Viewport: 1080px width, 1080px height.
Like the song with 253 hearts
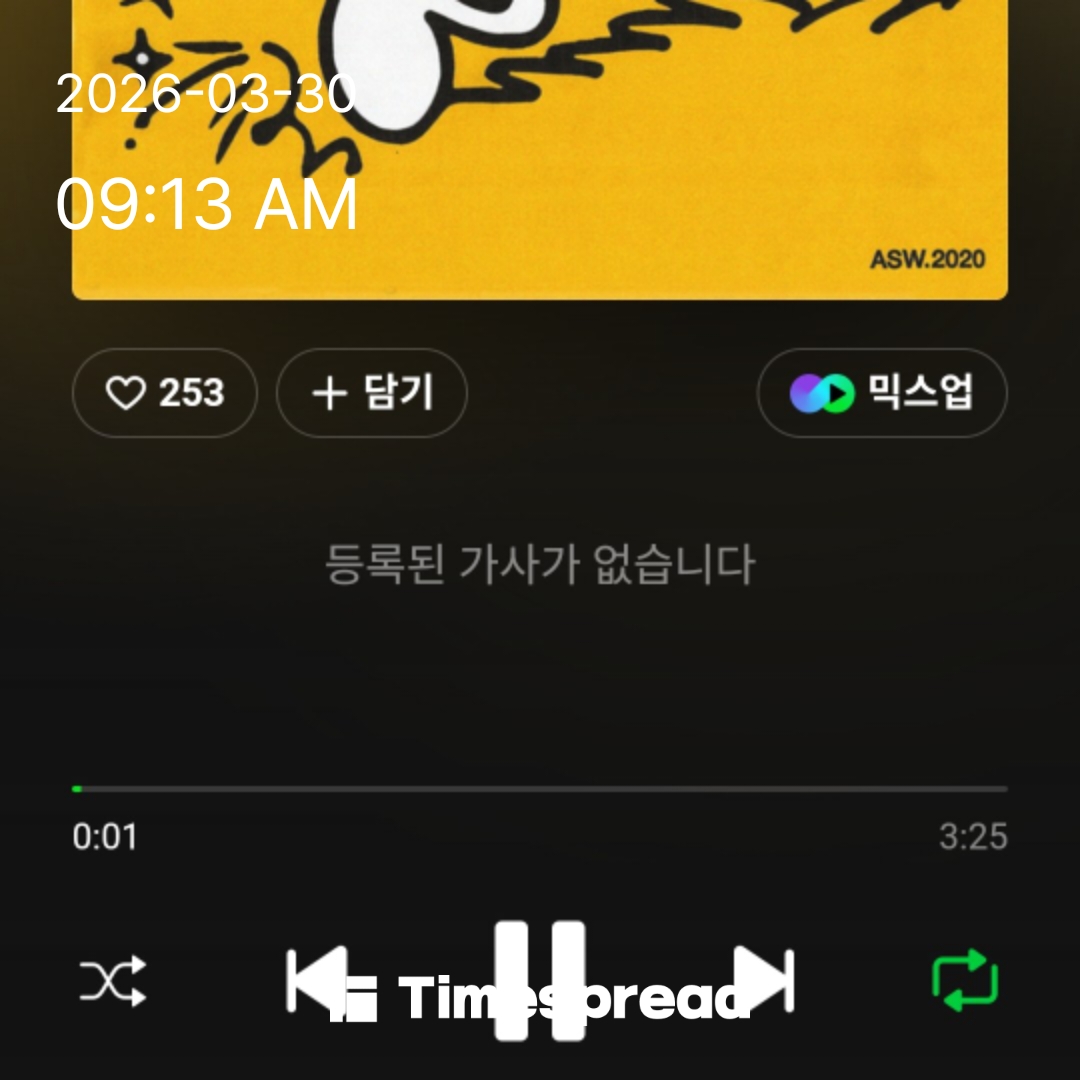tap(164, 393)
